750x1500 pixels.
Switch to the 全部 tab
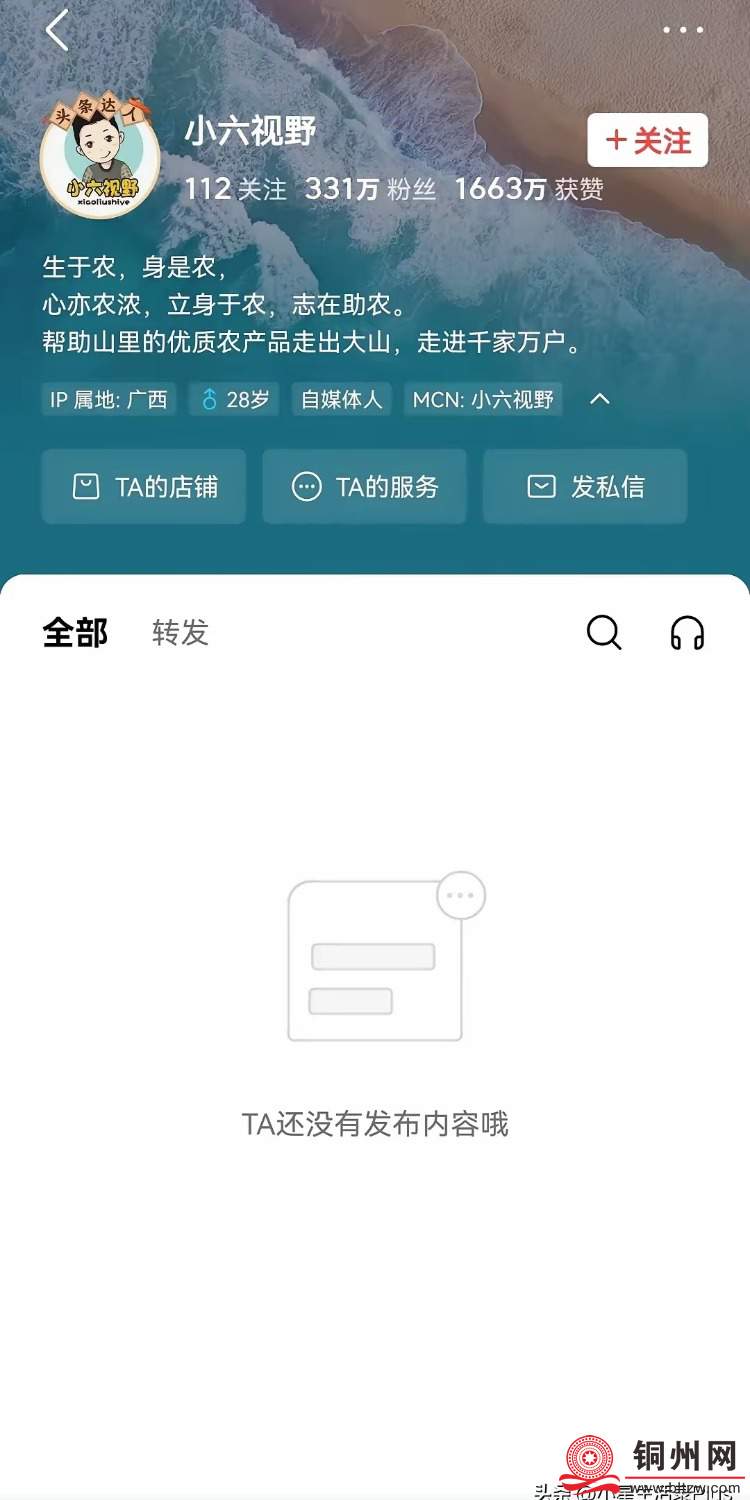tap(75, 633)
